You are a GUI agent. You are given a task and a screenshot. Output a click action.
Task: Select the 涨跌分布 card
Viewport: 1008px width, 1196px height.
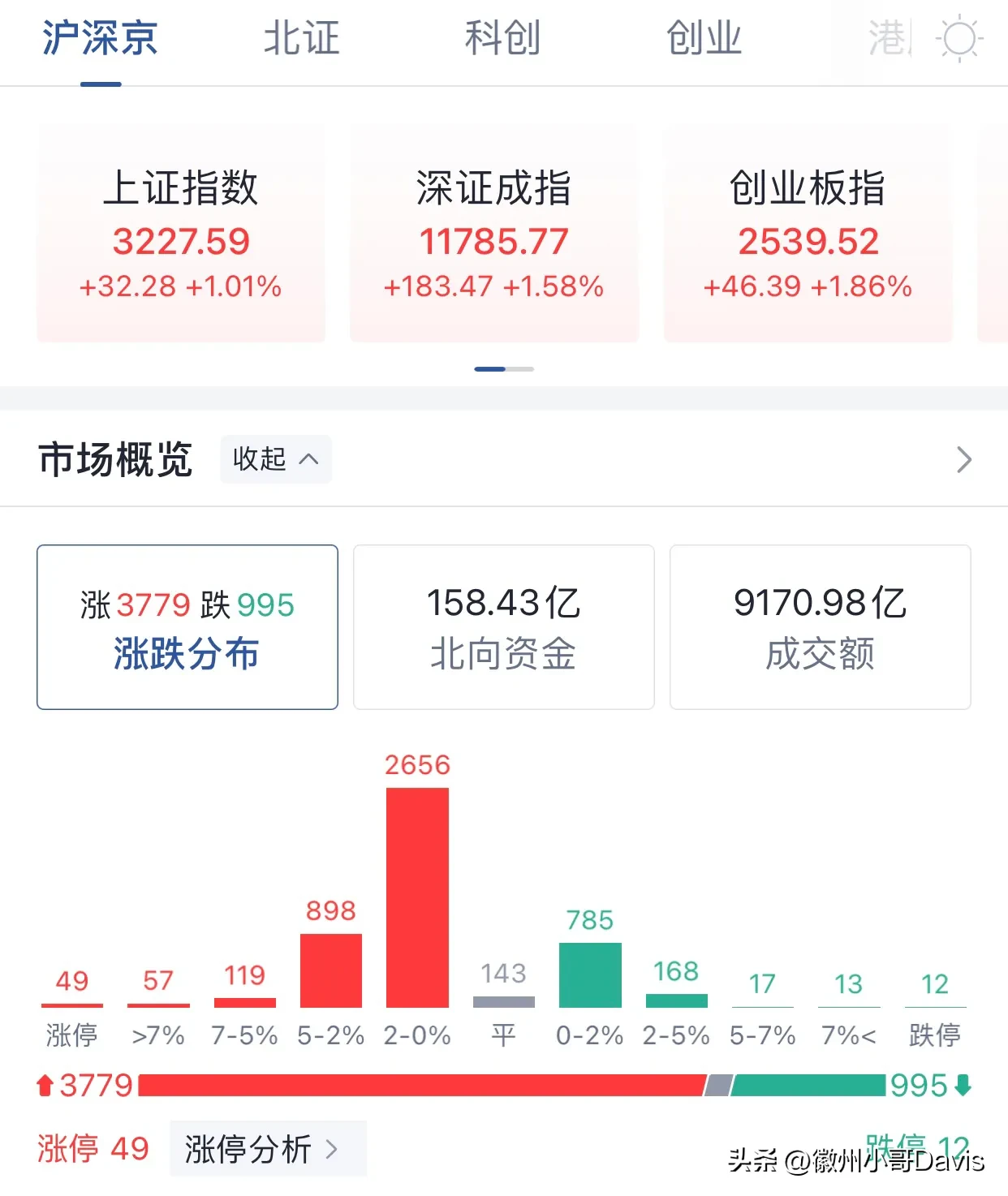click(x=187, y=627)
